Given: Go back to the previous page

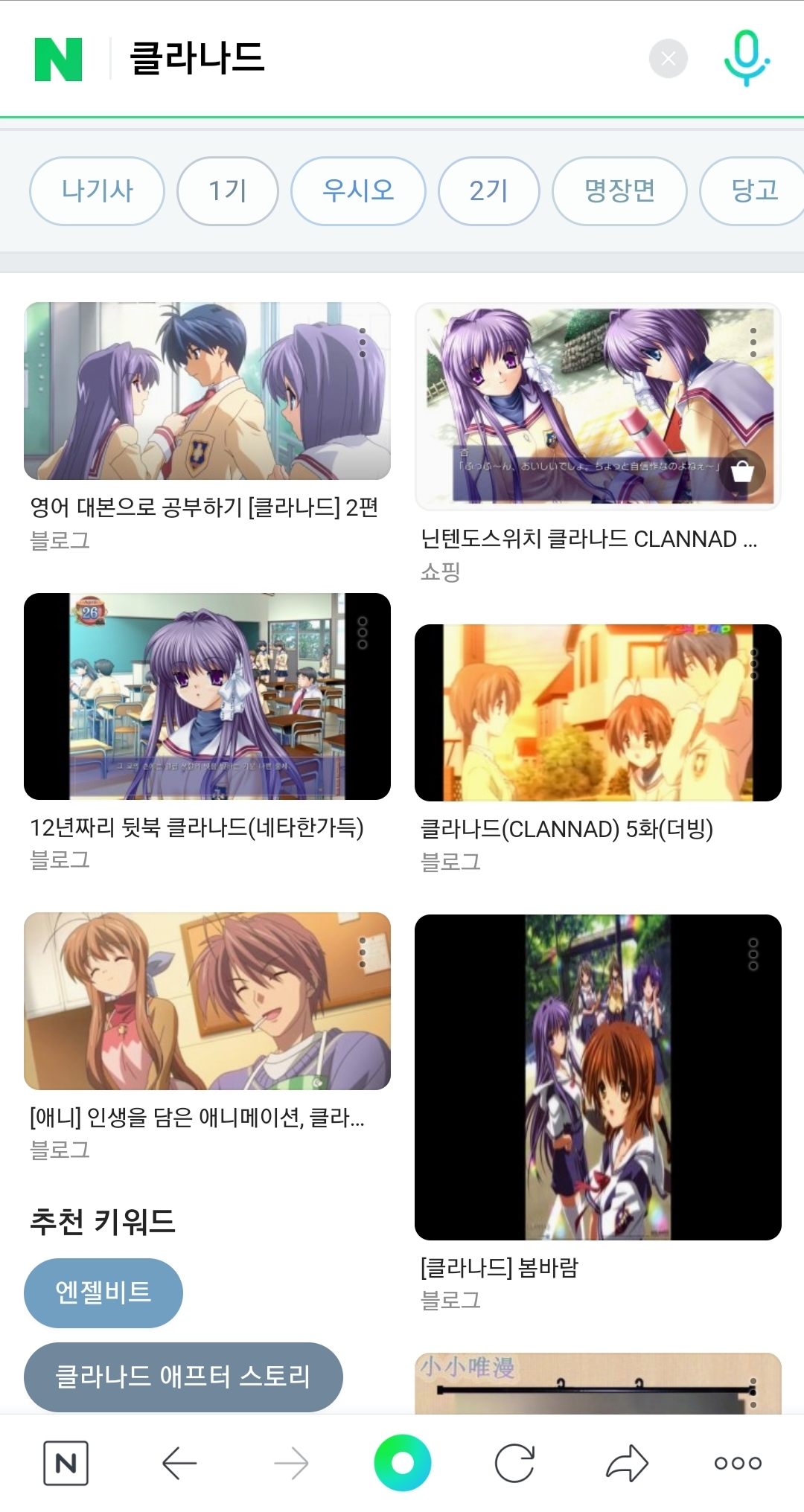Looking at the screenshot, I should [x=179, y=1463].
